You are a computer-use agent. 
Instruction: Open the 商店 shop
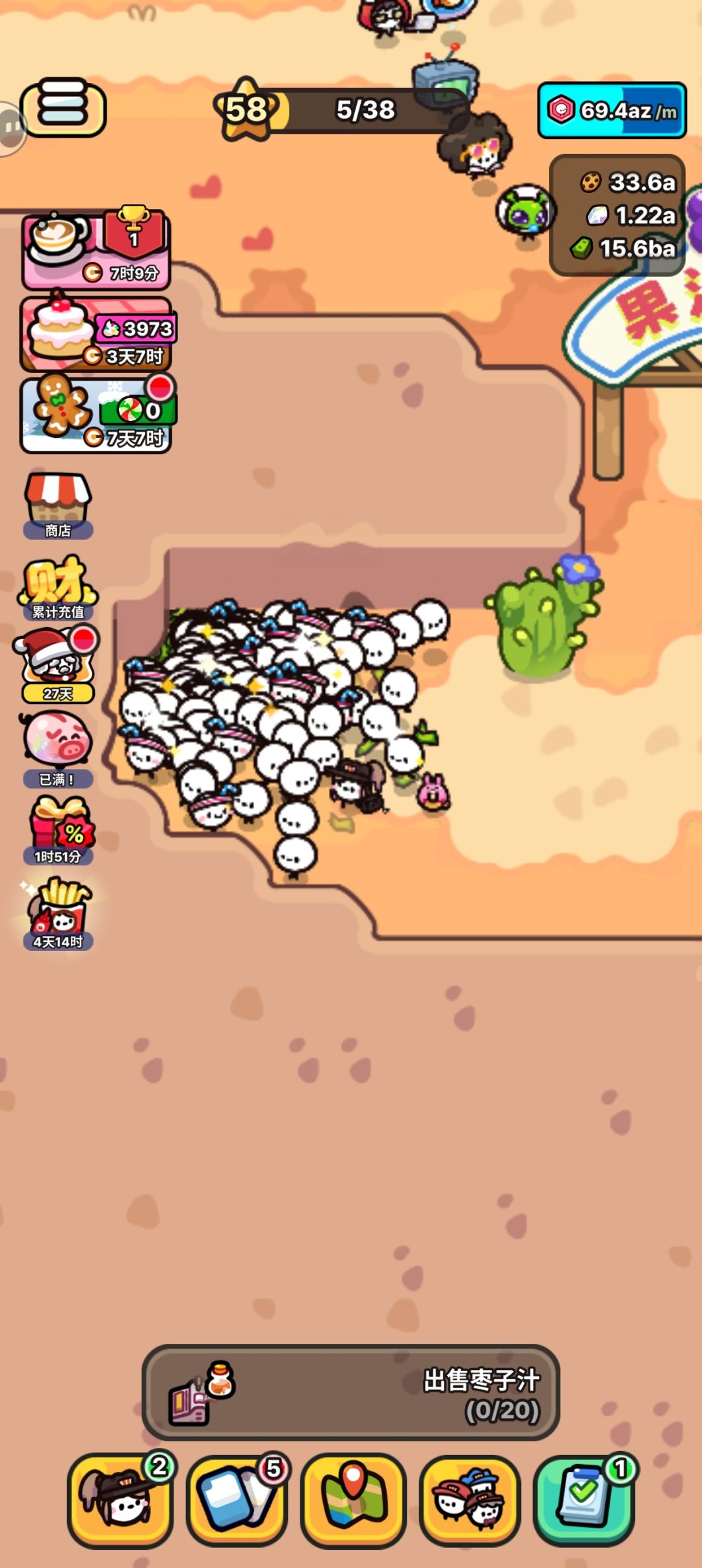point(58,505)
